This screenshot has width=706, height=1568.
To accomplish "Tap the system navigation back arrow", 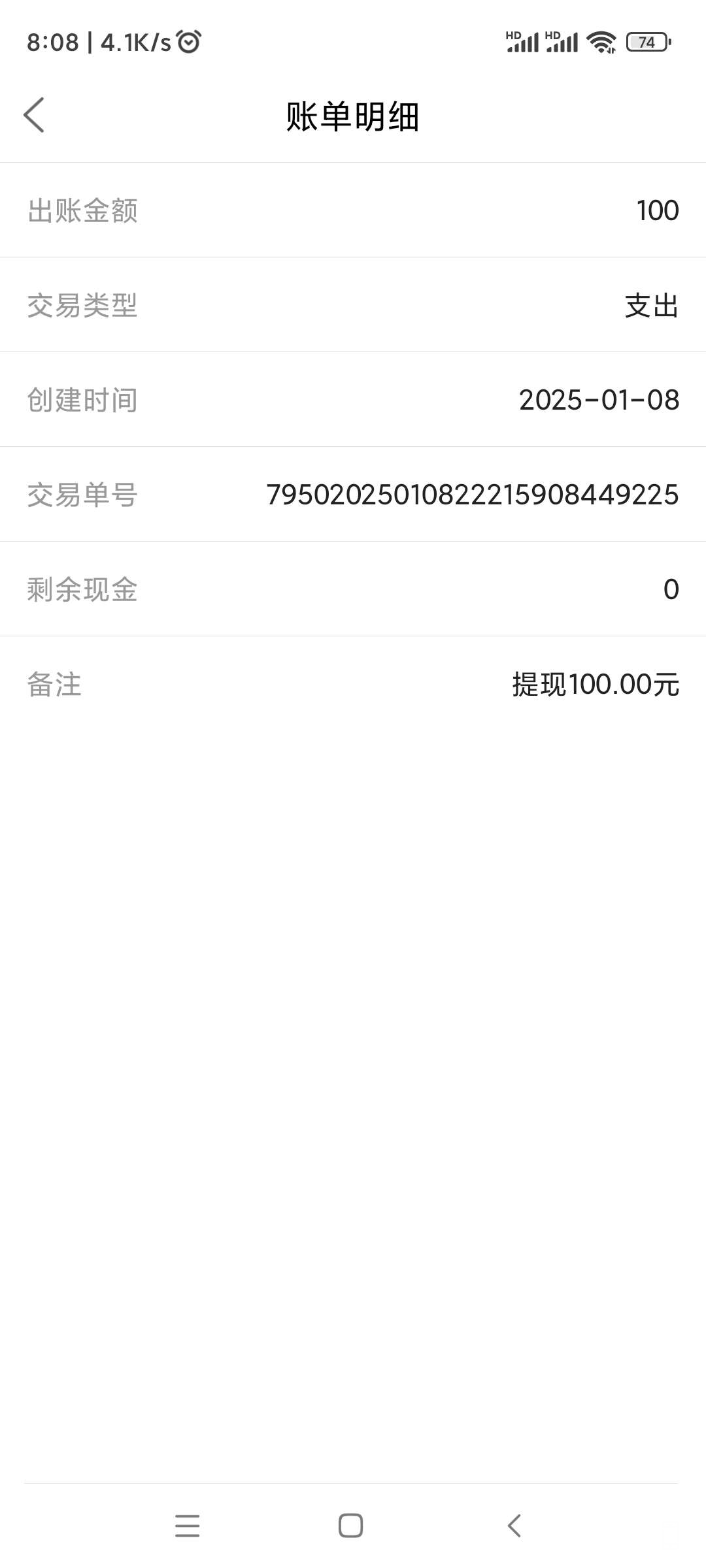I will [x=514, y=1526].
